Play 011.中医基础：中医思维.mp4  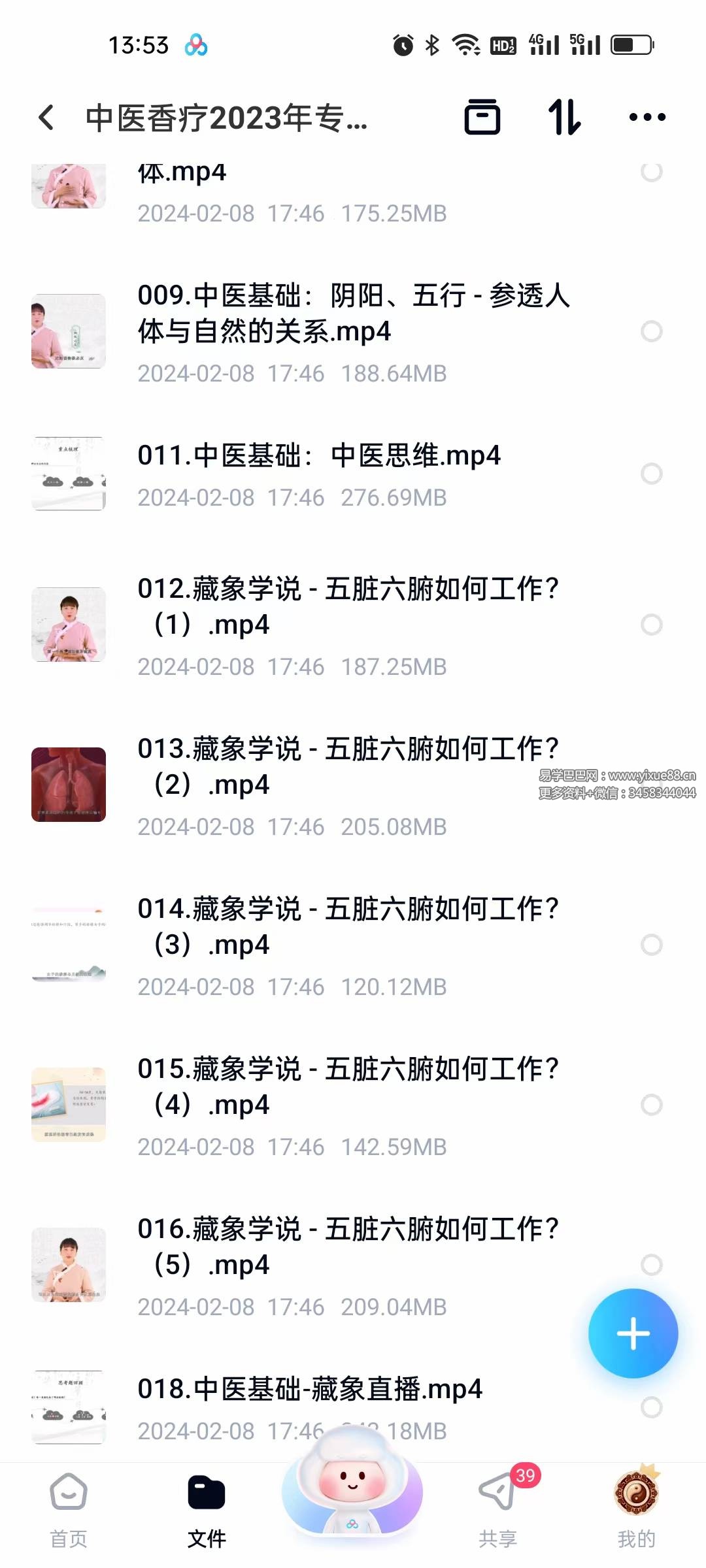(x=319, y=456)
